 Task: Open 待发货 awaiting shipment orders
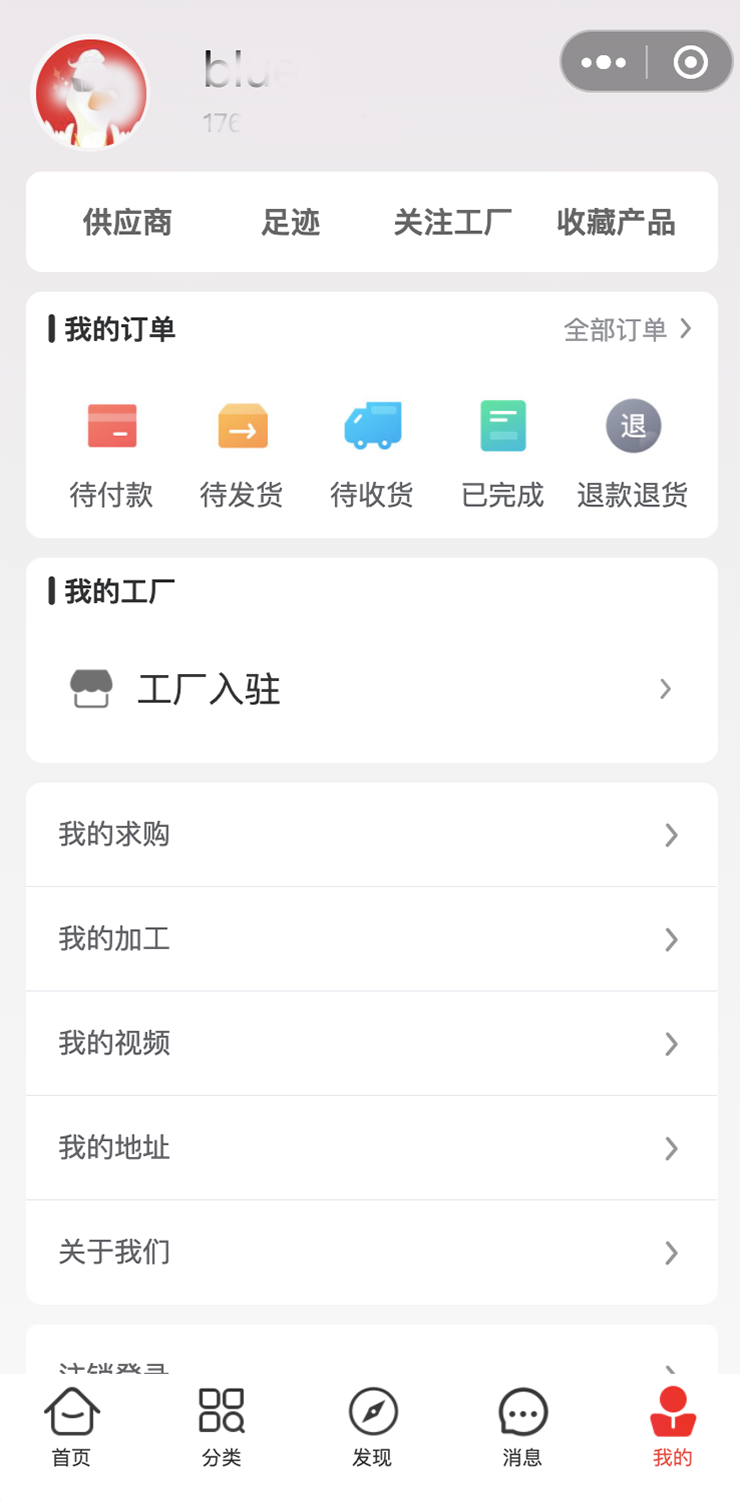pyautogui.click(x=242, y=452)
